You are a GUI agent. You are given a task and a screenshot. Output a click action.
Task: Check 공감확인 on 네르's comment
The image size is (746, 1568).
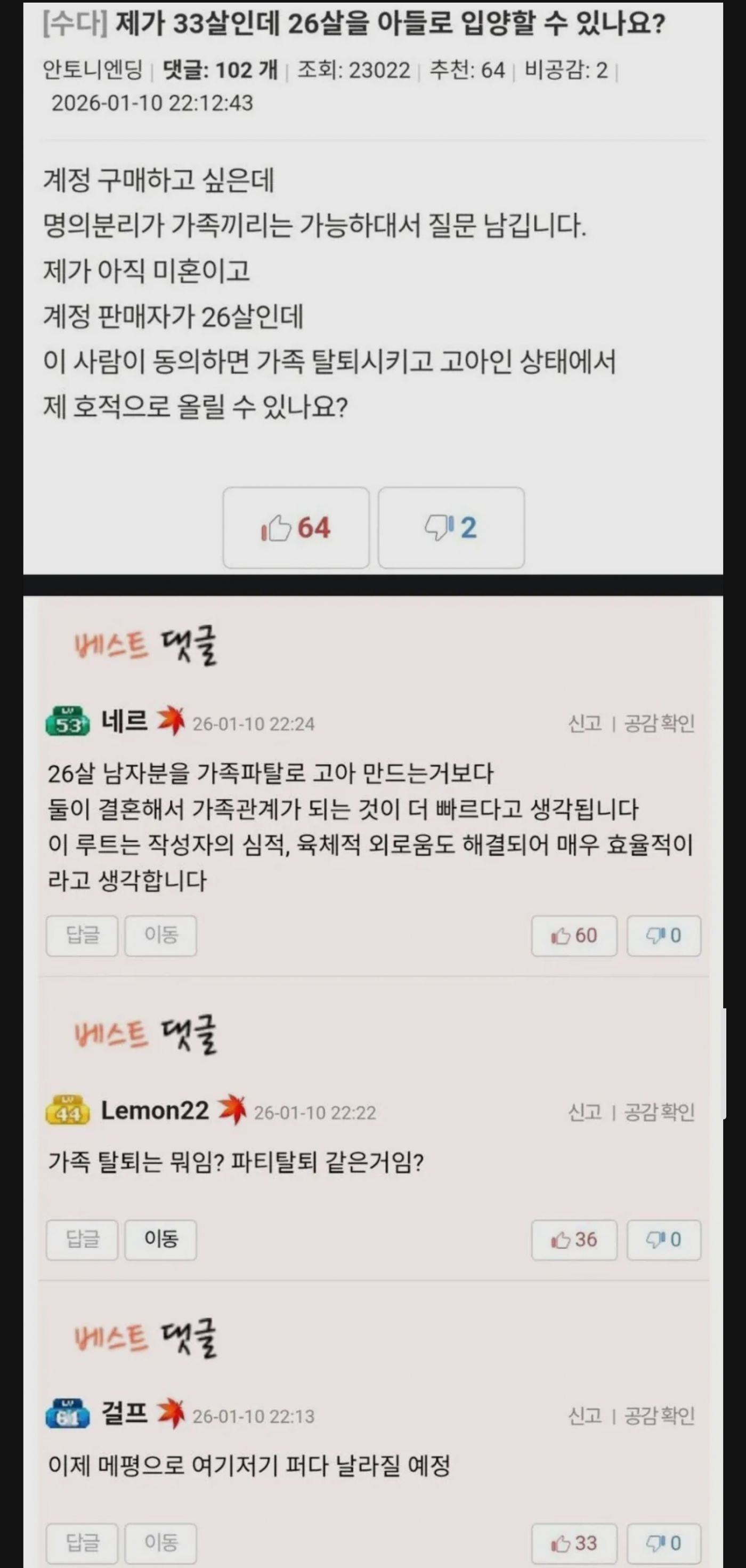[x=660, y=723]
